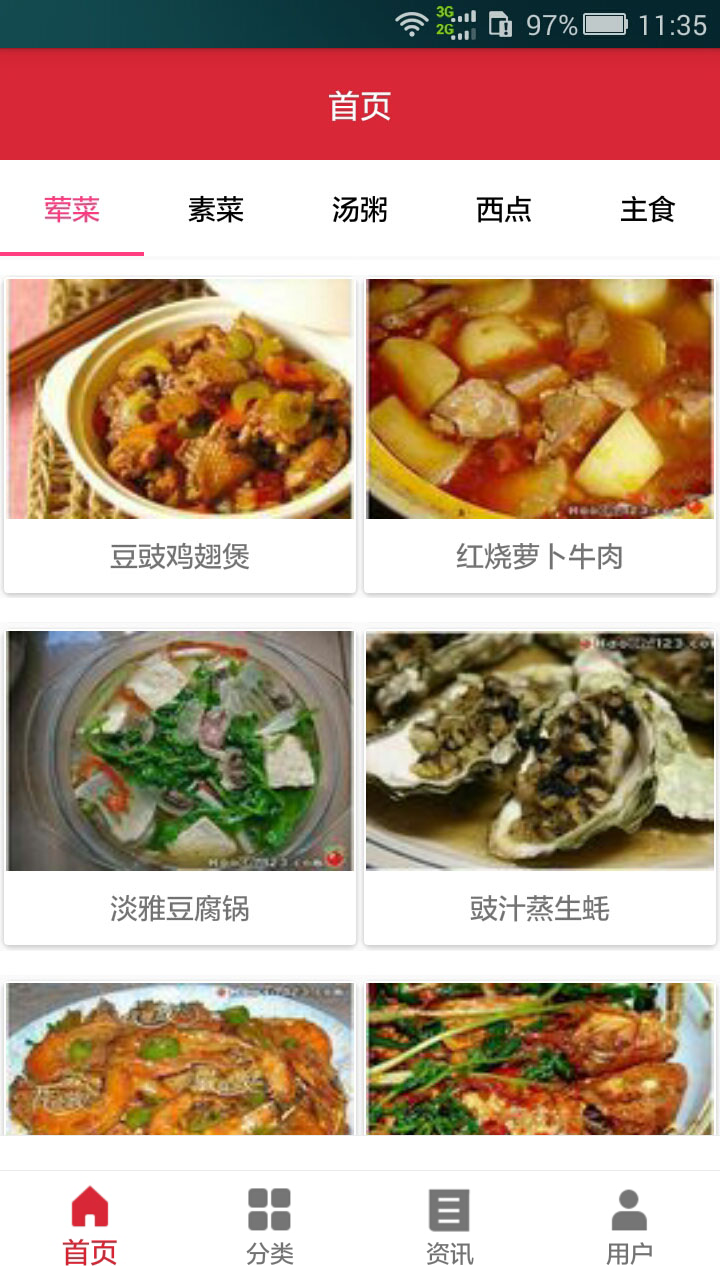Show the 主食 category
This screenshot has height=1280, width=720.
(648, 210)
